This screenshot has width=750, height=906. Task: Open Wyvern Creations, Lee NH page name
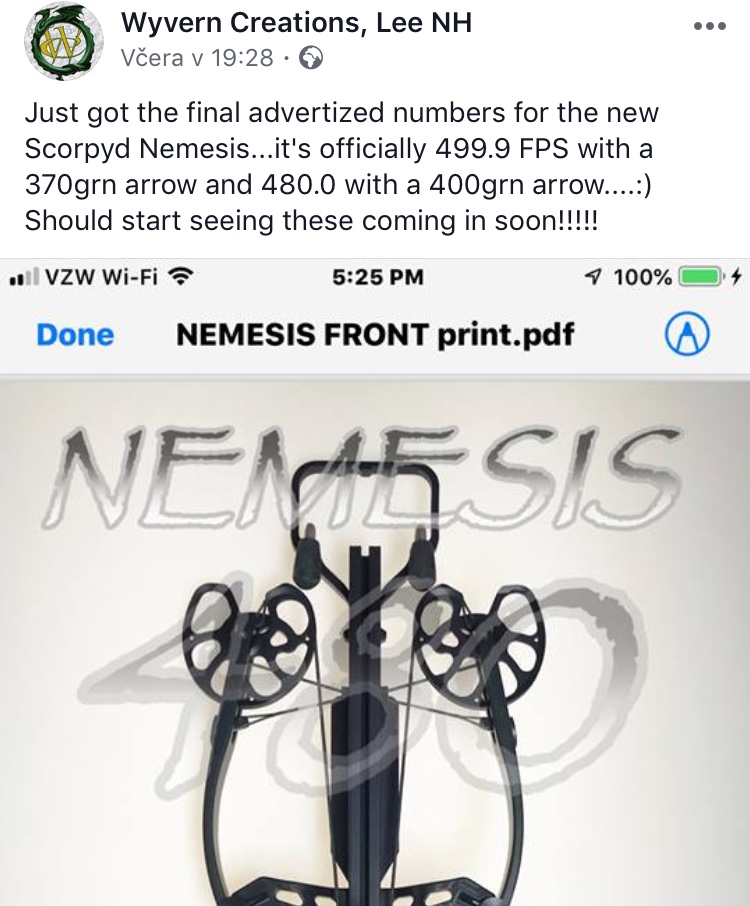(x=296, y=21)
